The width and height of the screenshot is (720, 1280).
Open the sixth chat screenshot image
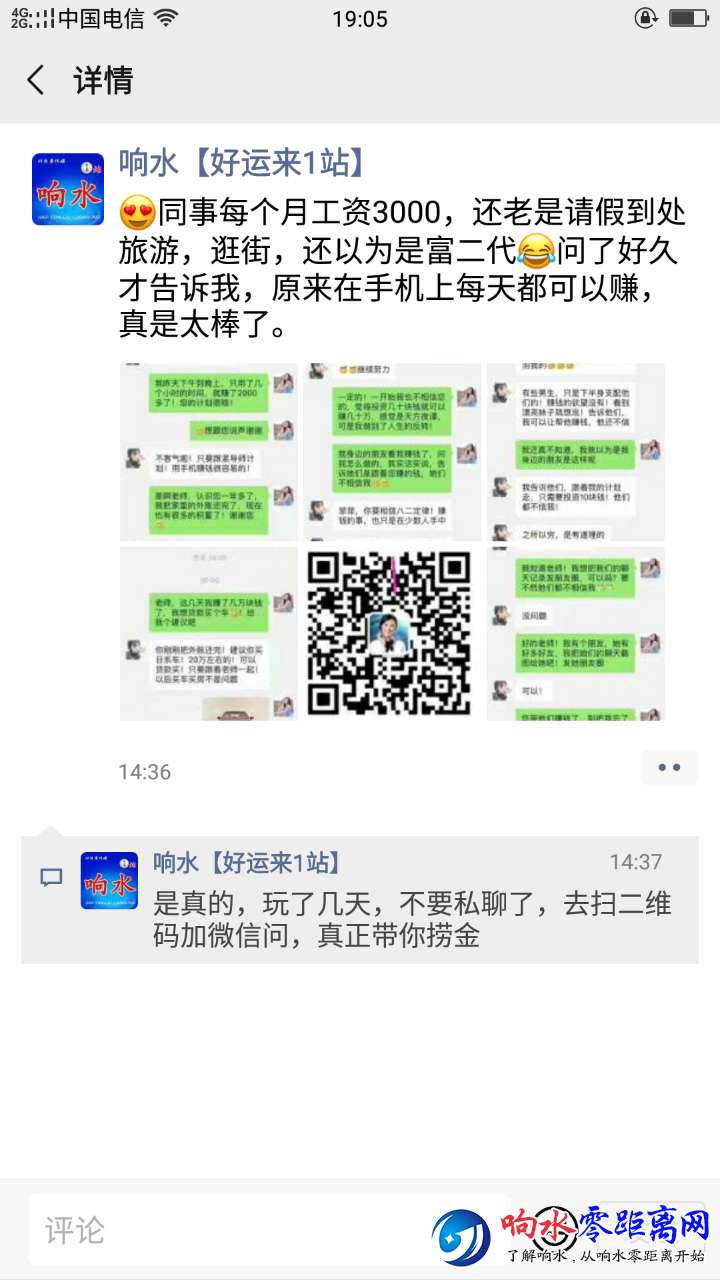coord(576,634)
